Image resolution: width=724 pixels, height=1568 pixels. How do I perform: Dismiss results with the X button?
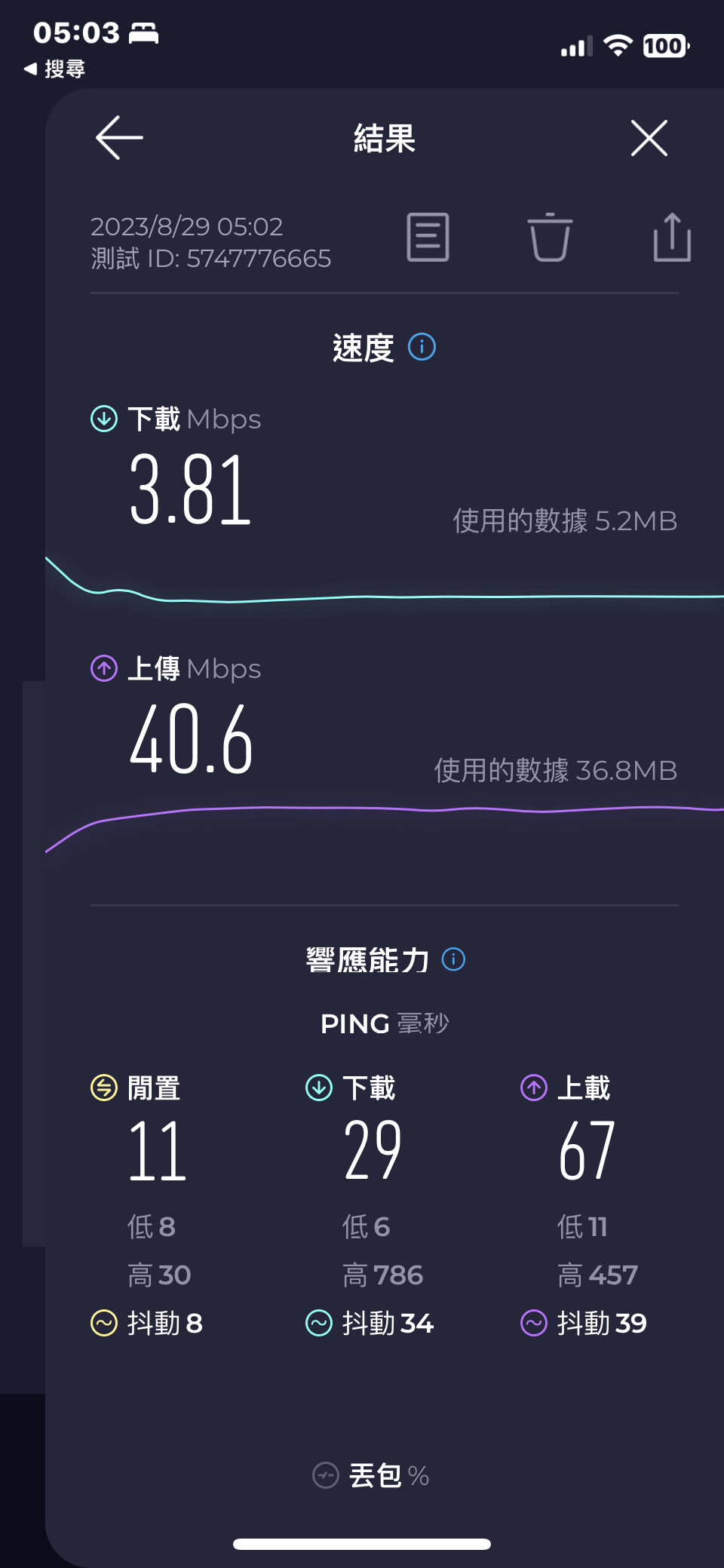tap(649, 138)
